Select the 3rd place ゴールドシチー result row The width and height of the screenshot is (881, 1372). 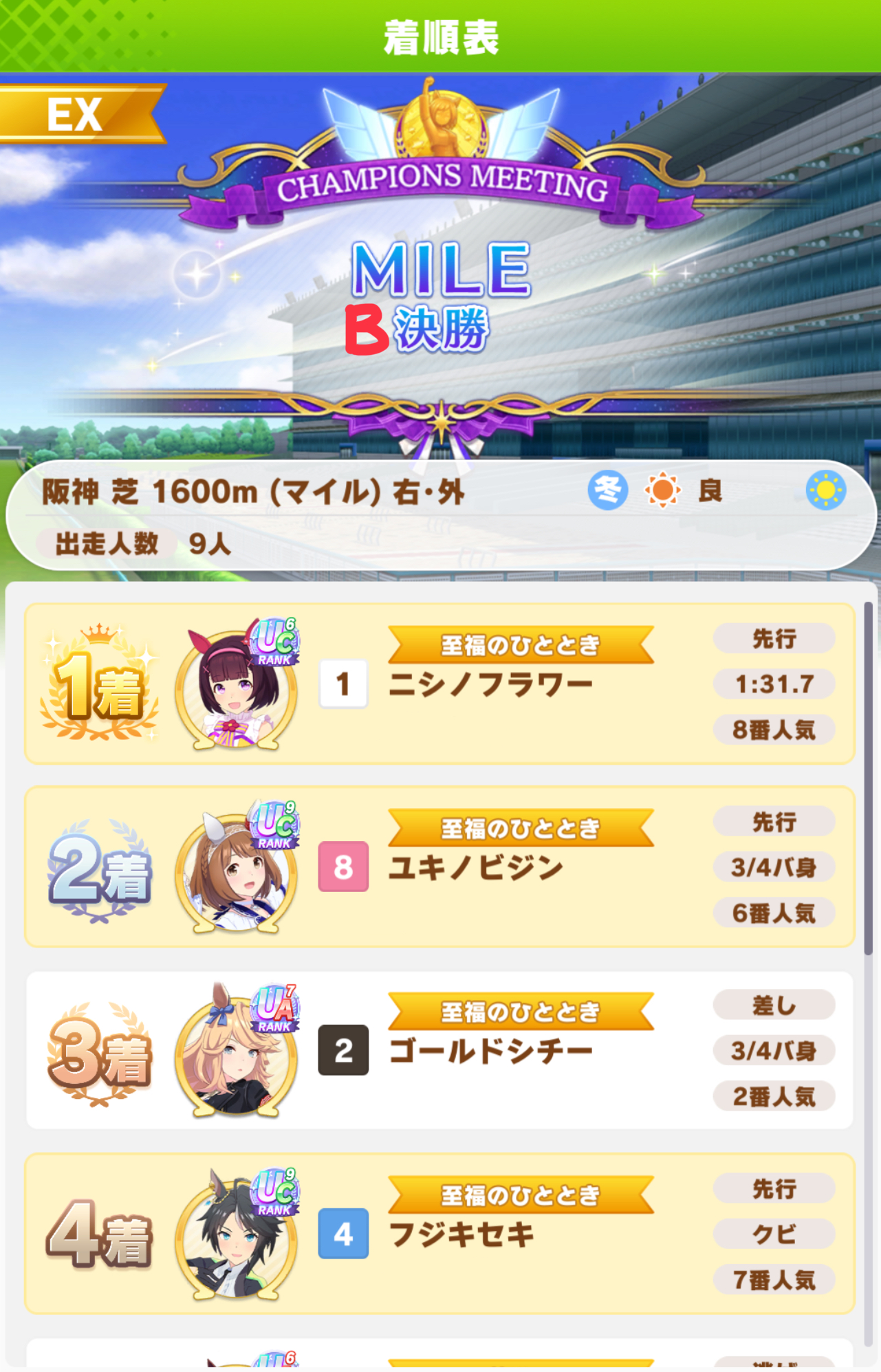440,1050
